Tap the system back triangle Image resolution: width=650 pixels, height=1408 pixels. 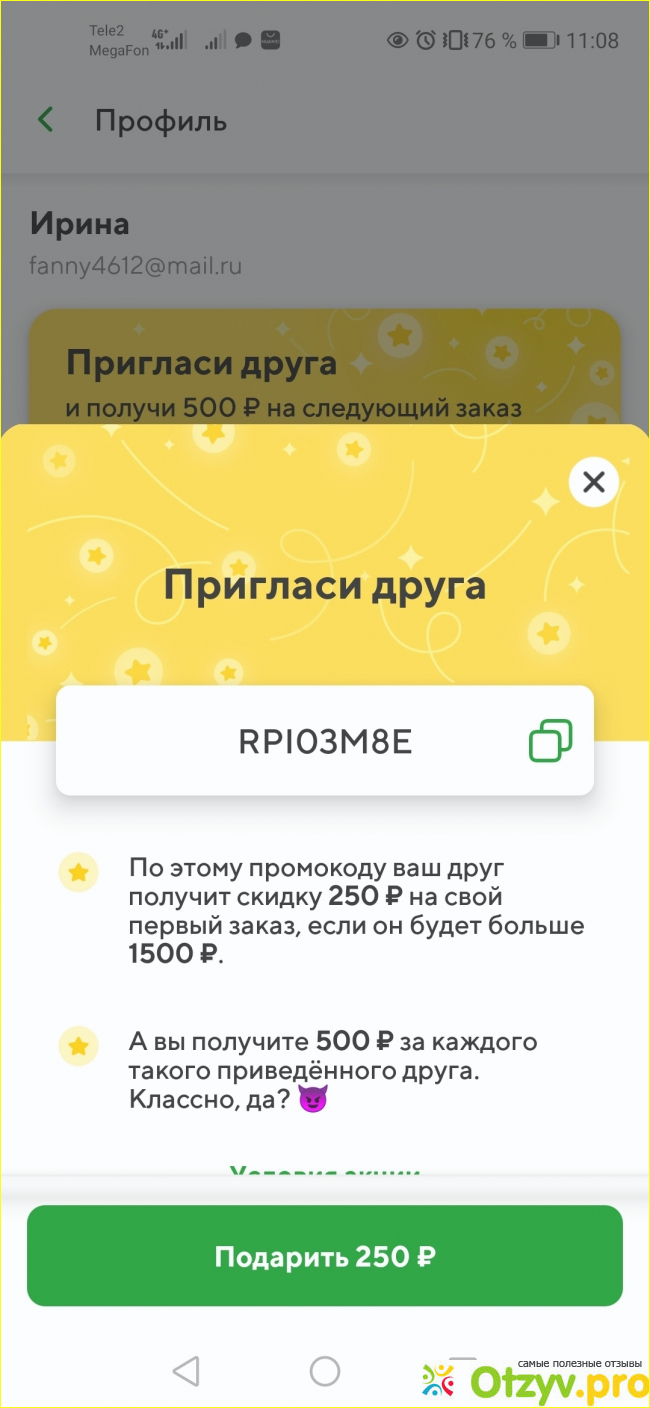pyautogui.click(x=186, y=1371)
